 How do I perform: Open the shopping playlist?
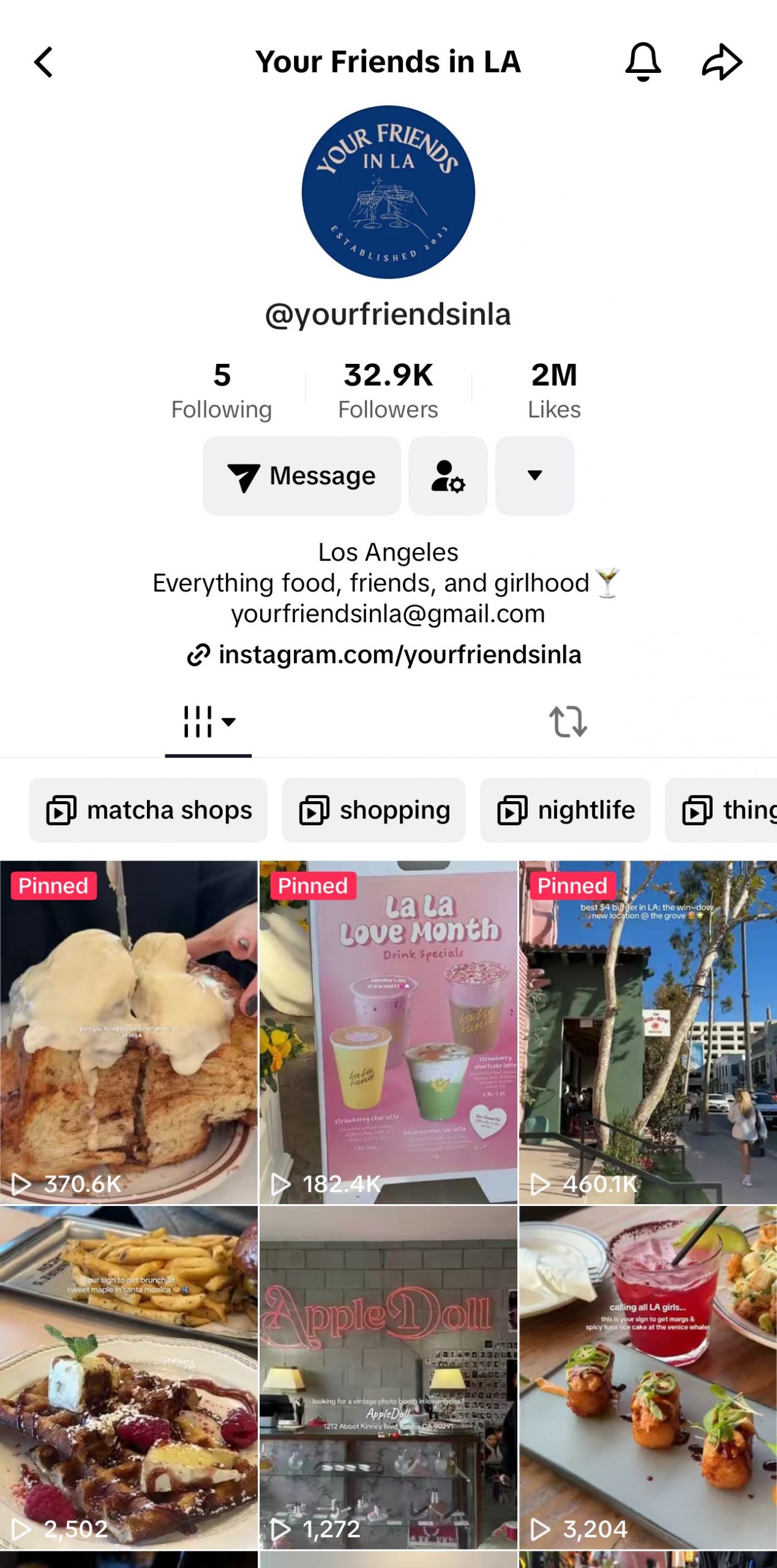point(373,810)
